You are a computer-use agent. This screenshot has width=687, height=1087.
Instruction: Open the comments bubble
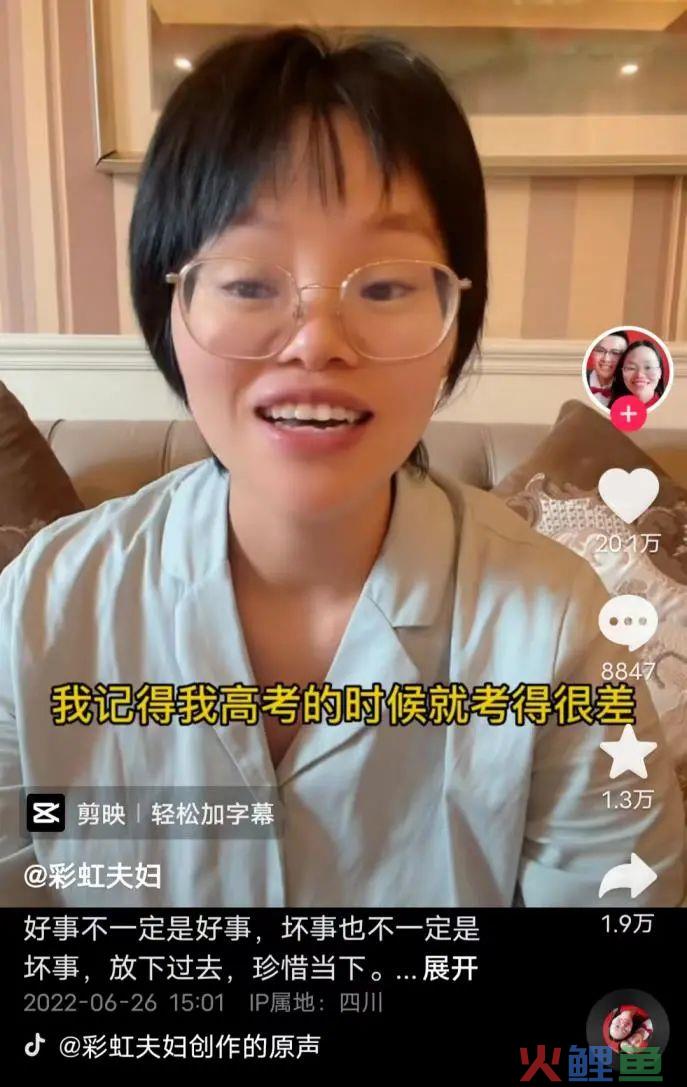628,622
